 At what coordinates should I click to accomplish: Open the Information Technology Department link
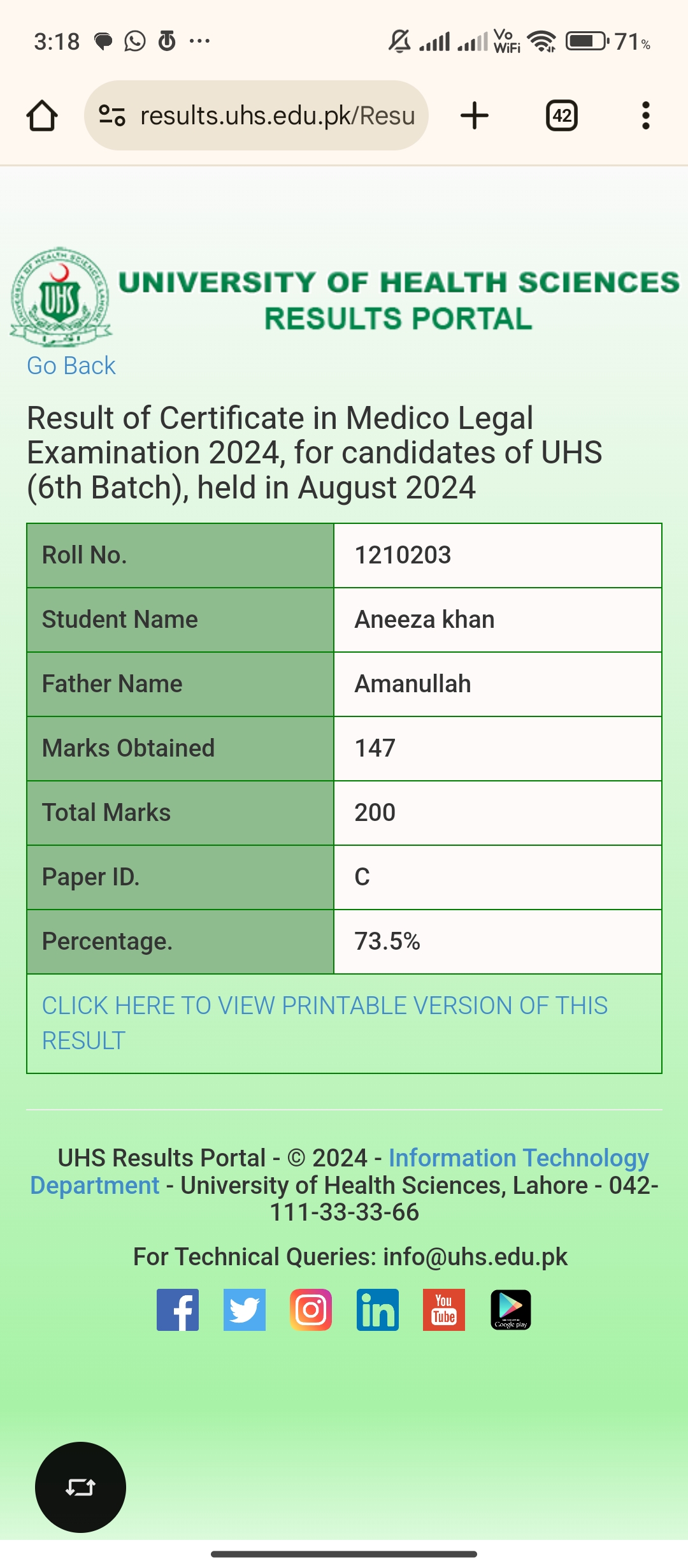pos(519,1158)
